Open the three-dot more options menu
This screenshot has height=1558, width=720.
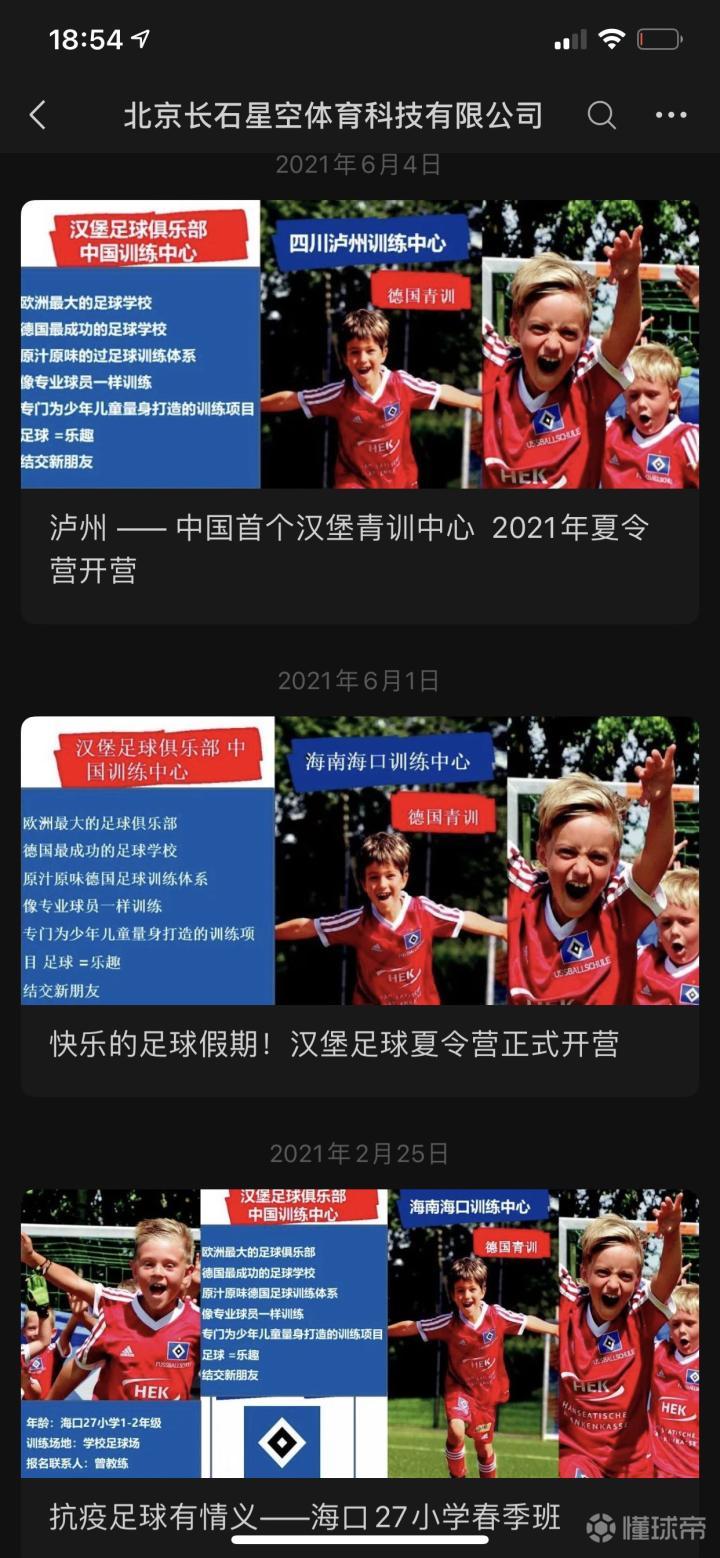(671, 115)
